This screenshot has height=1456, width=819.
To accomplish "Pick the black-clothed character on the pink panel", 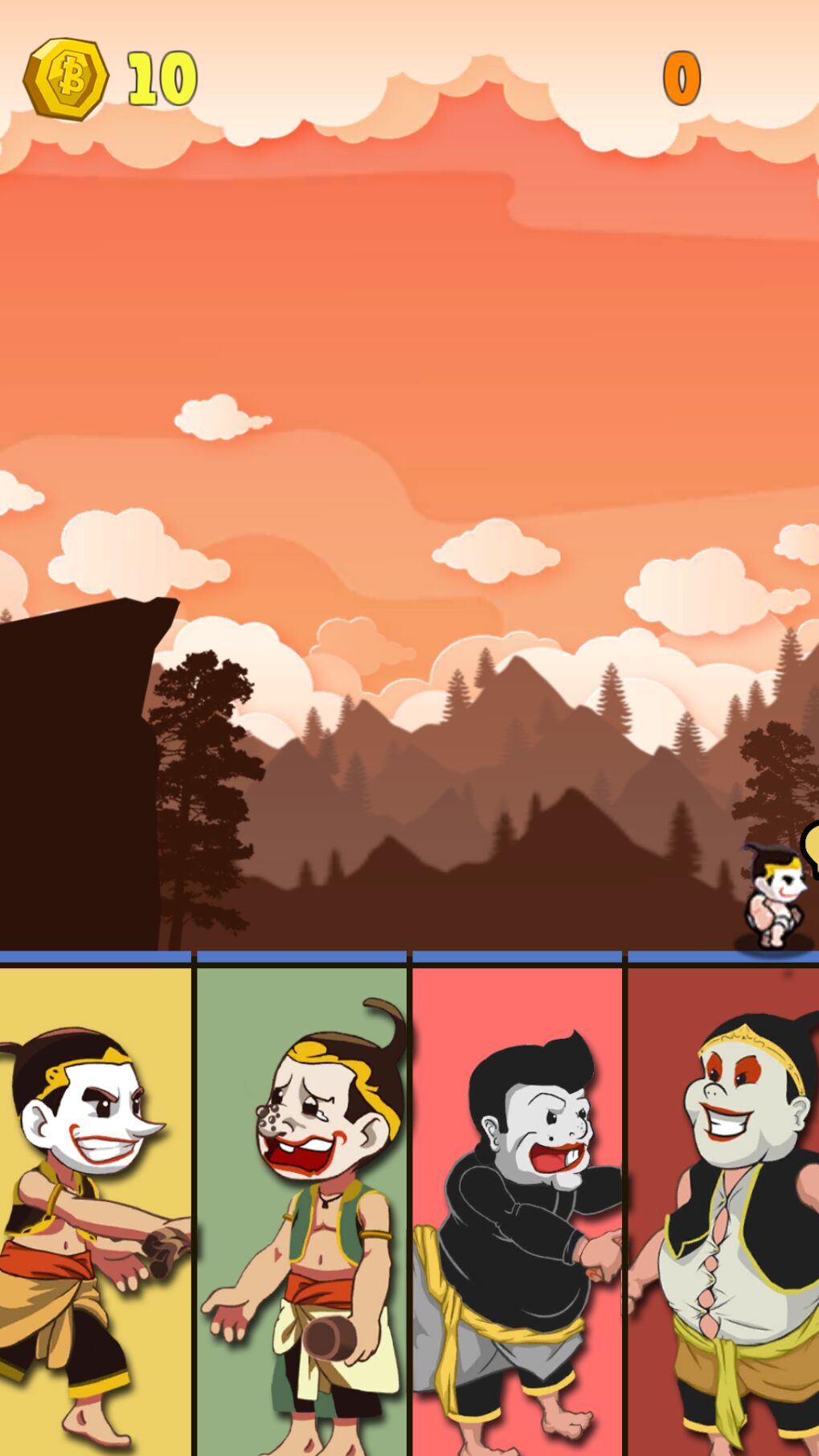I will click(517, 1209).
